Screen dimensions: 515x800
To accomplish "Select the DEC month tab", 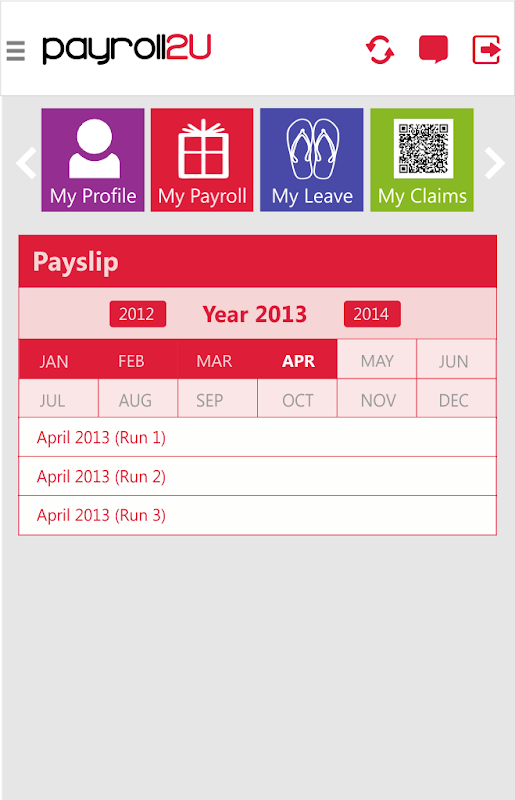I will click(454, 401).
